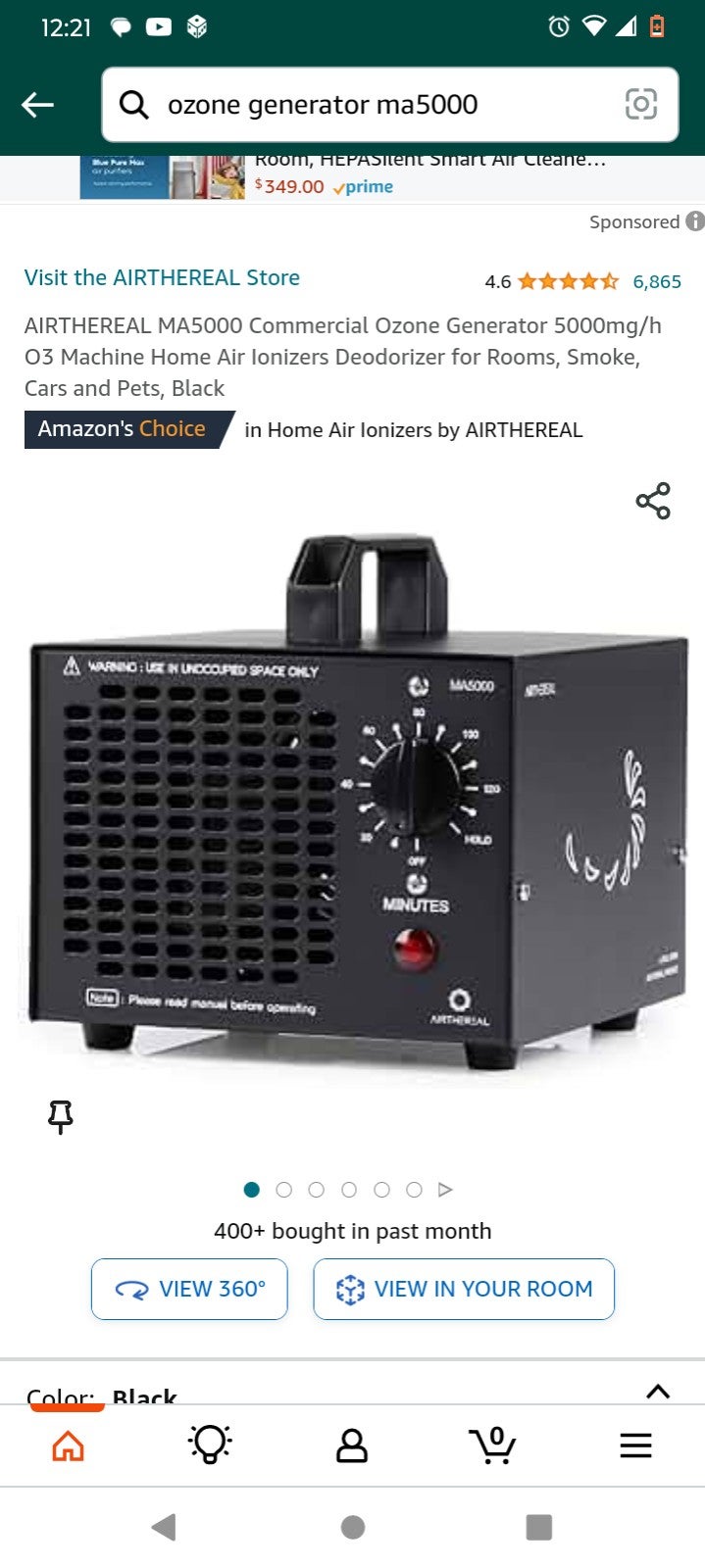This screenshot has height=1568, width=705.
Task: Open the account profile tab
Action: coord(352,1445)
